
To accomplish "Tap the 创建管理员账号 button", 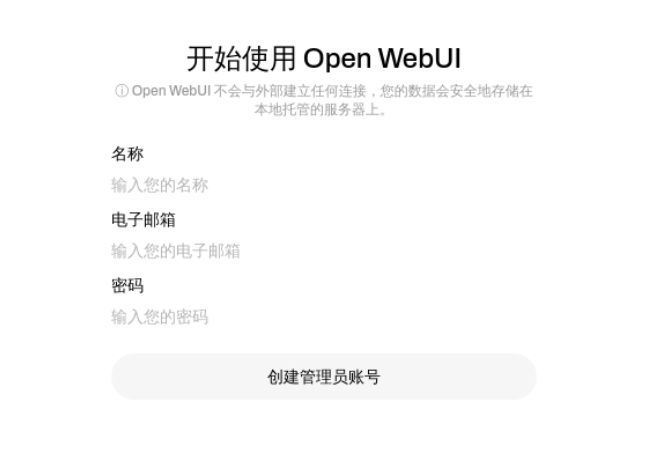I will (x=323, y=377).
